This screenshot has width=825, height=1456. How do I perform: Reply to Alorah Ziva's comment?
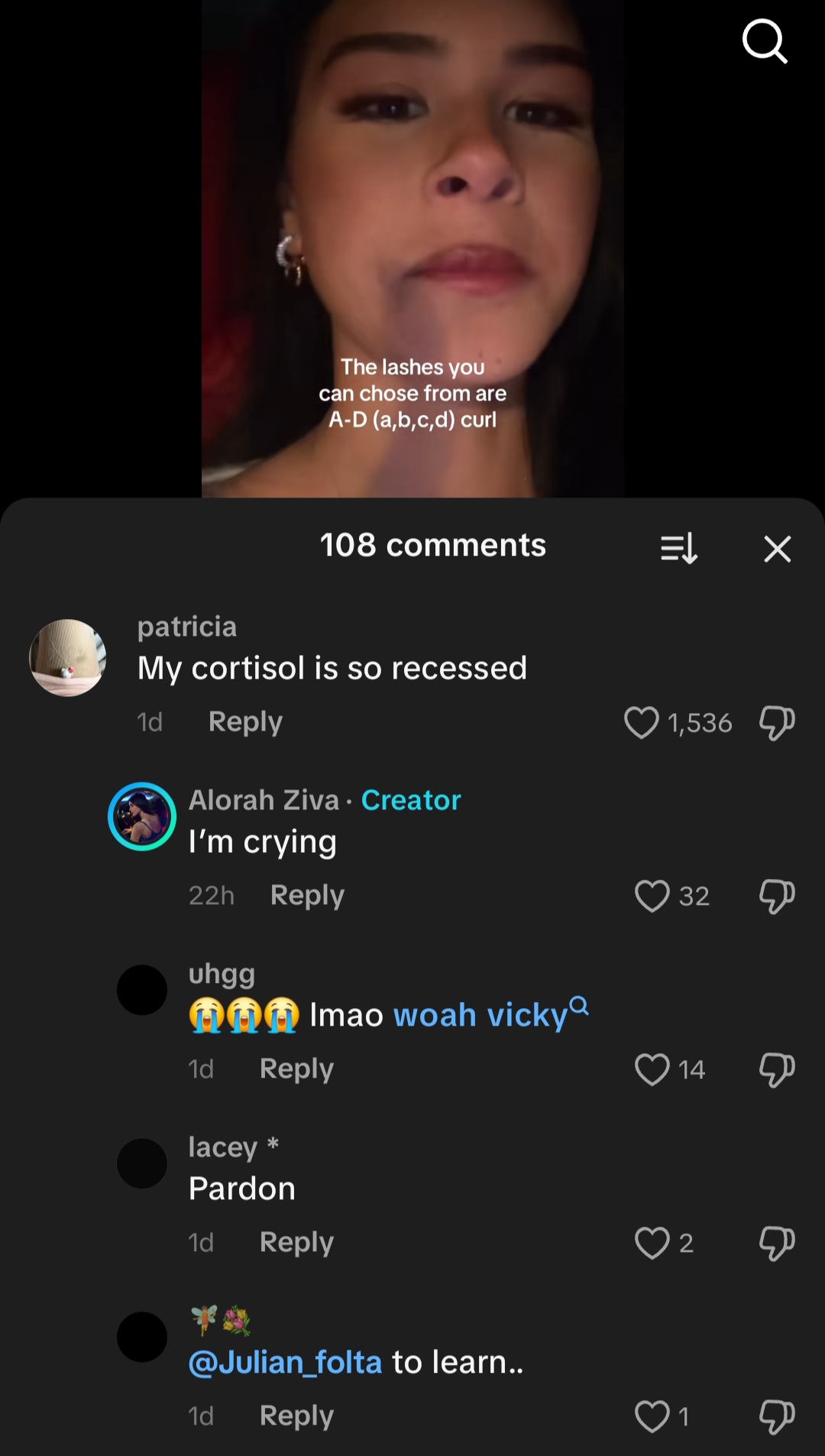307,895
